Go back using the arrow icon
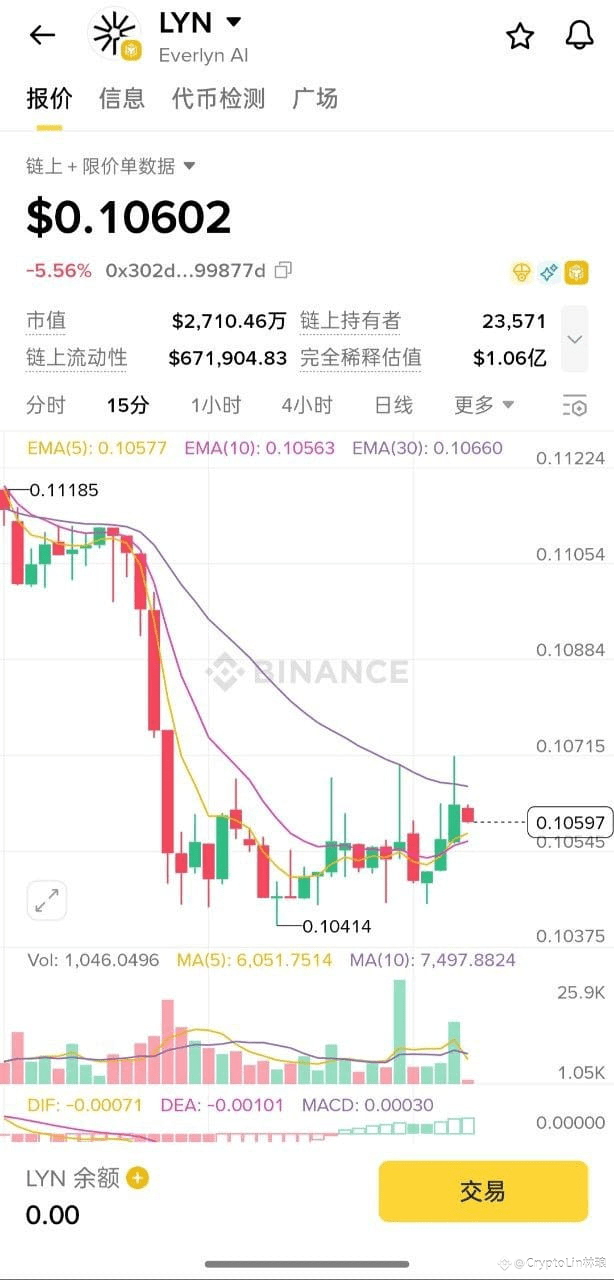Viewport: 614px width, 1280px height. pyautogui.click(x=42, y=36)
